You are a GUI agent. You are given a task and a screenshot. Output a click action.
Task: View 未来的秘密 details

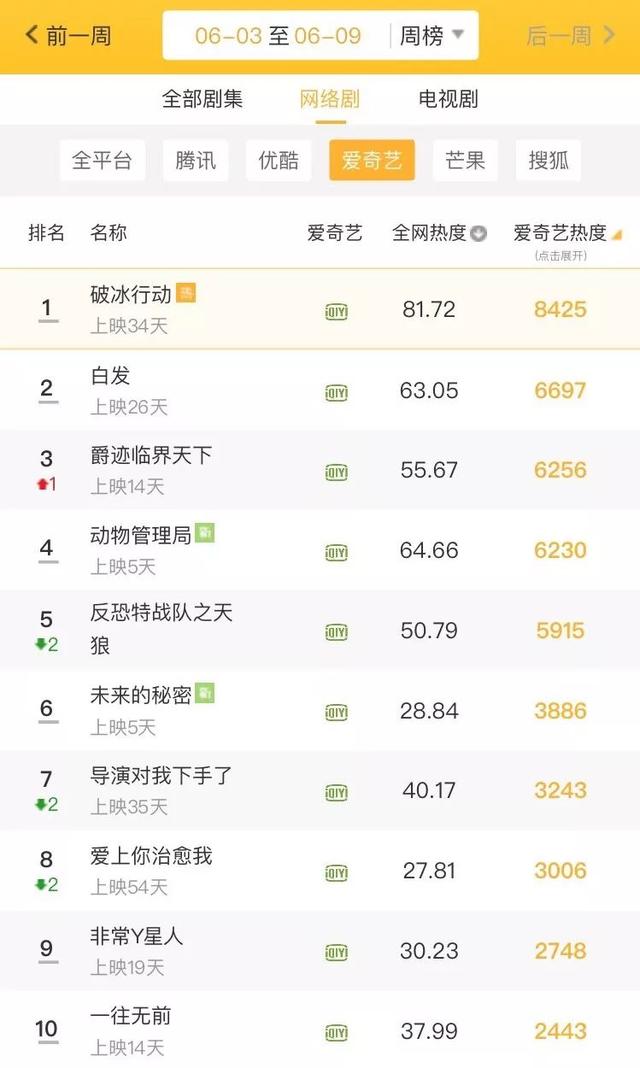click(140, 696)
